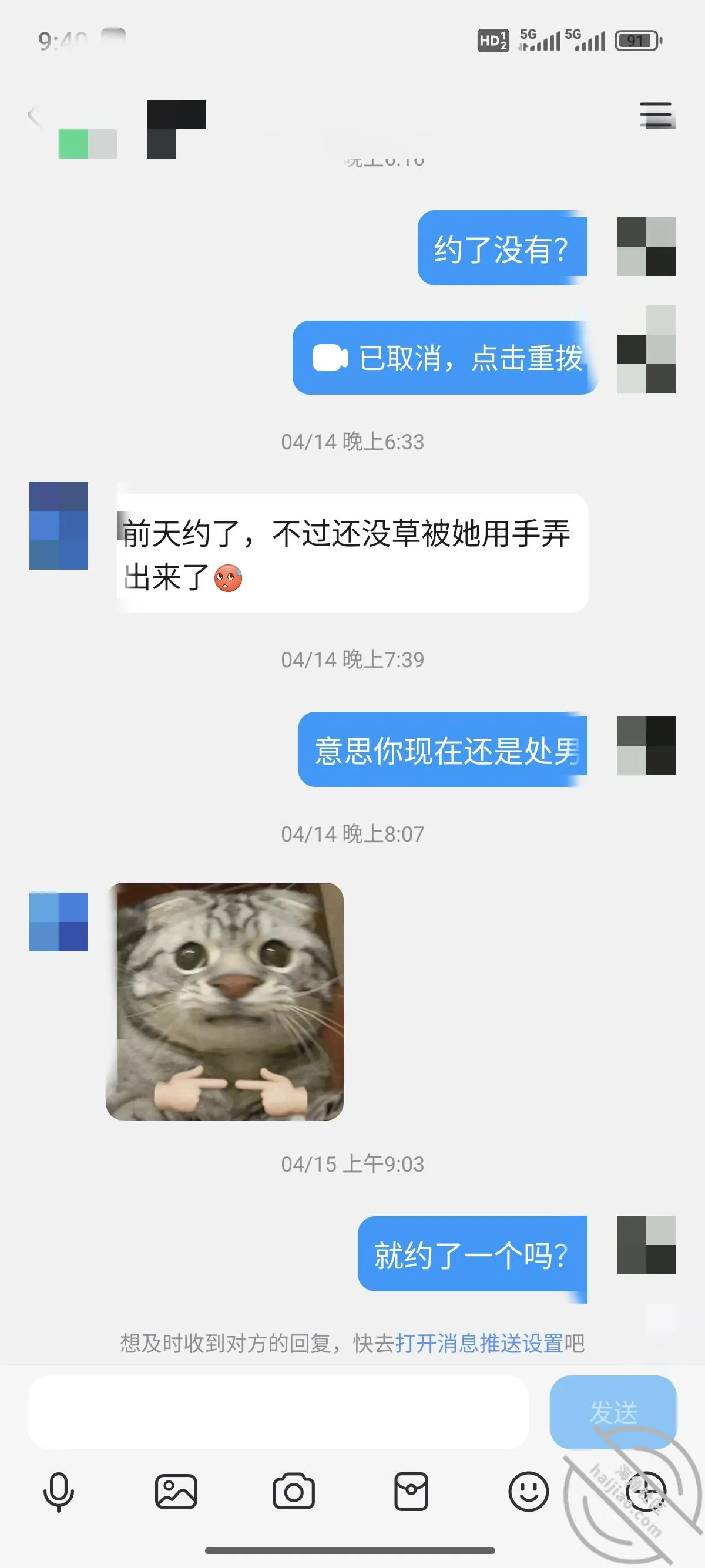Viewport: 705px width, 1568px height.
Task: Open the chat menu icon at top right
Action: 656,115
